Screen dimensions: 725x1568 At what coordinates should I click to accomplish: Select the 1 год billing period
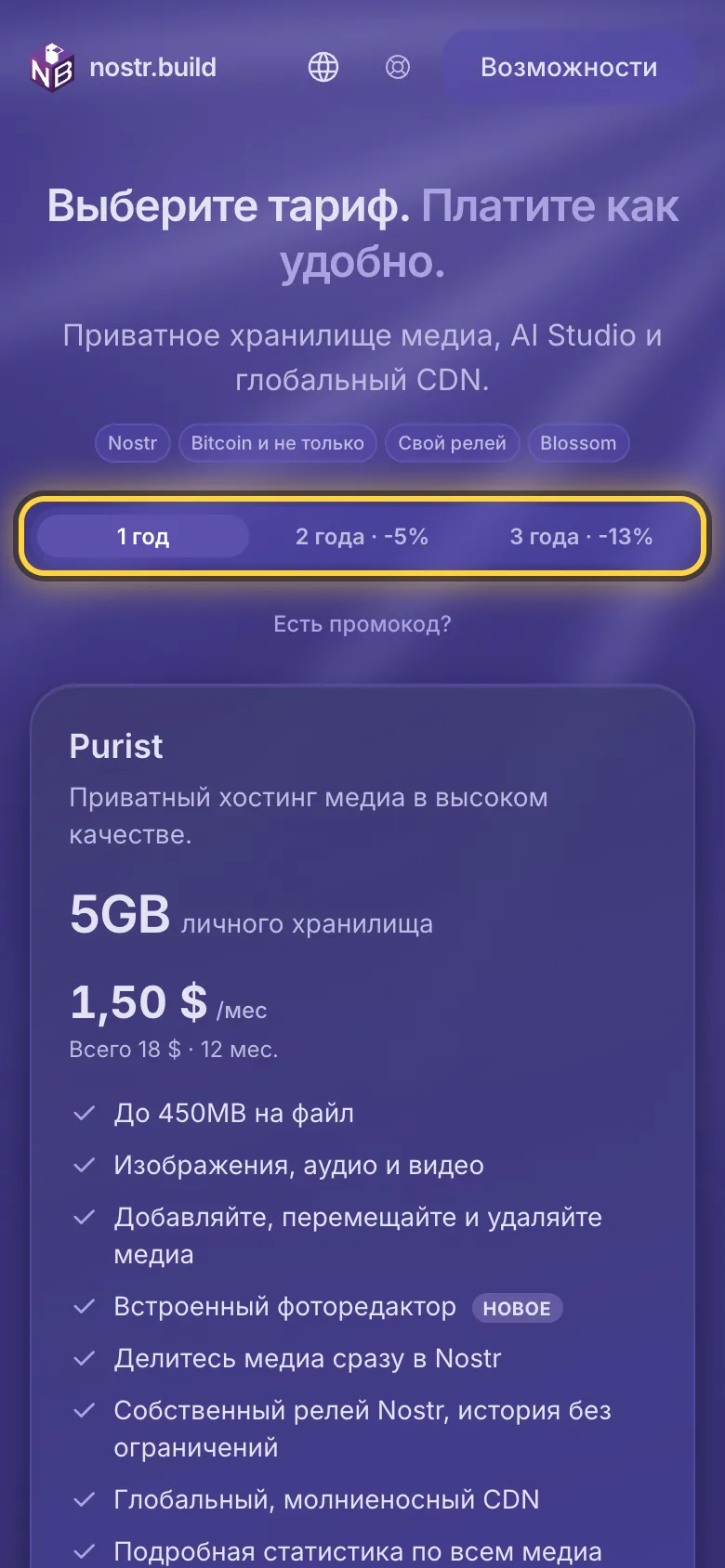pos(143,536)
